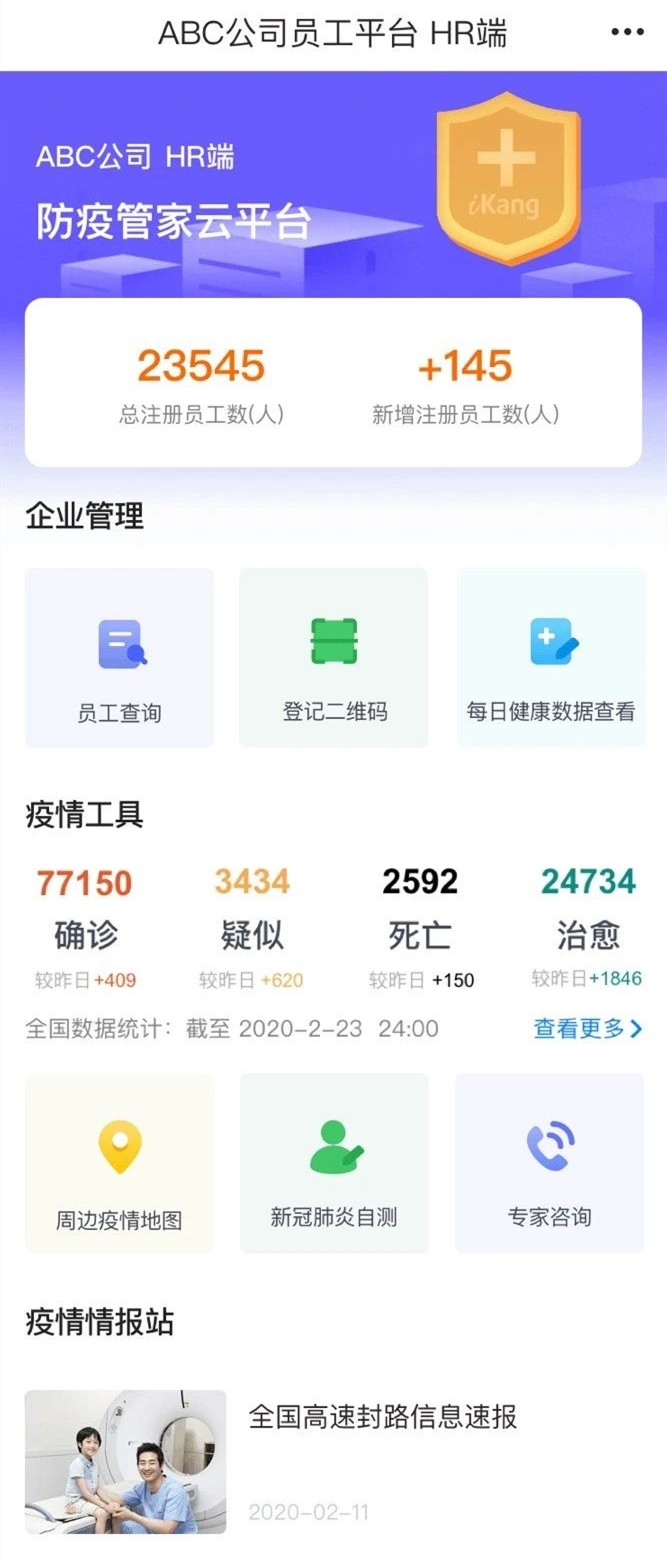Screen dimensions: 667x1560
Task: Open 员工查询 employee search
Action: pos(120,658)
